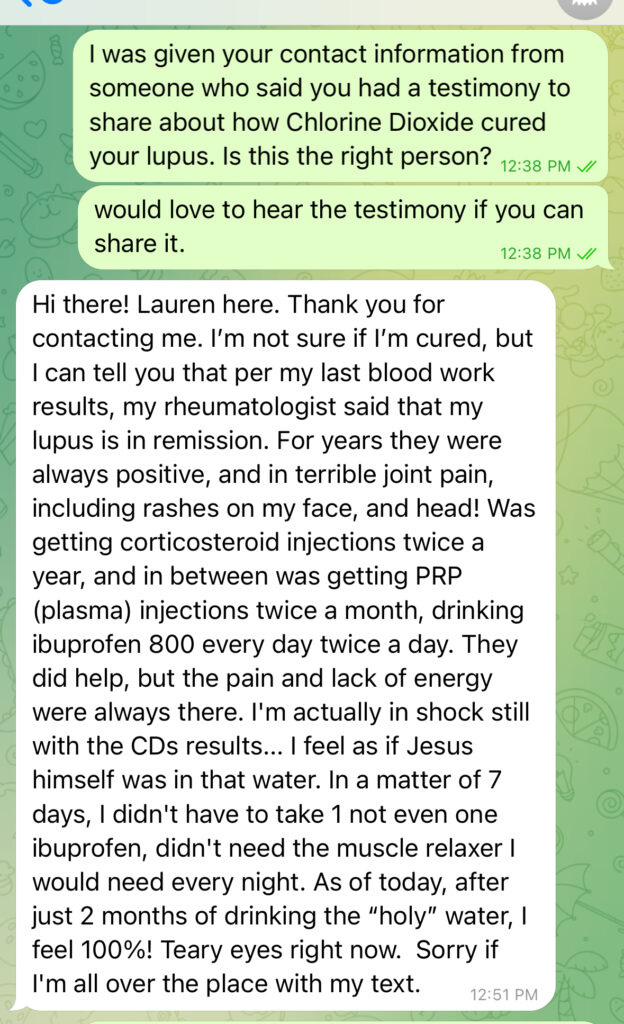Open the contact's profile avatar
The image size is (624, 1024).
tap(583, 6)
